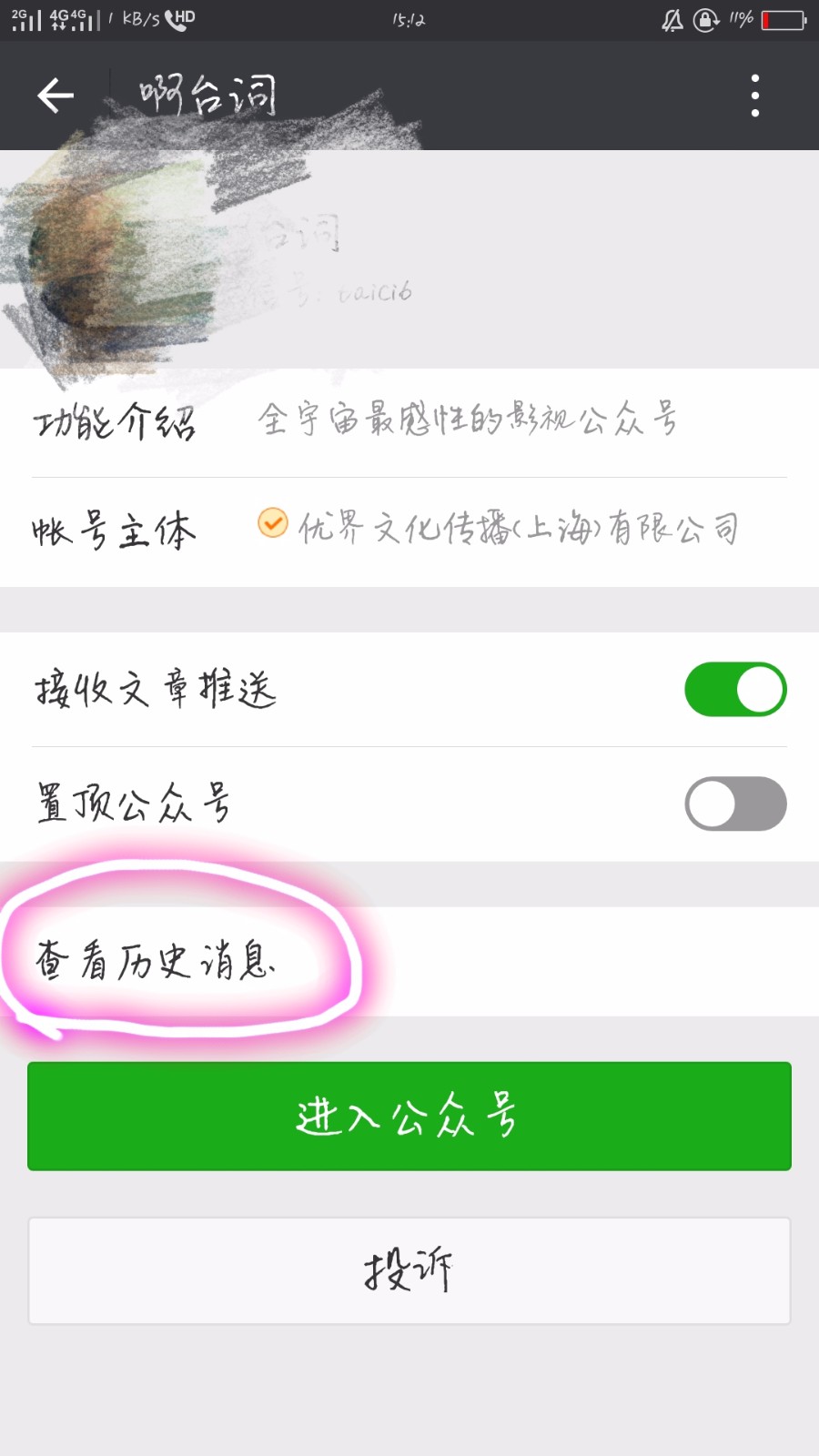Go back using the arrow icon
The image size is (819, 1456).
point(55,96)
